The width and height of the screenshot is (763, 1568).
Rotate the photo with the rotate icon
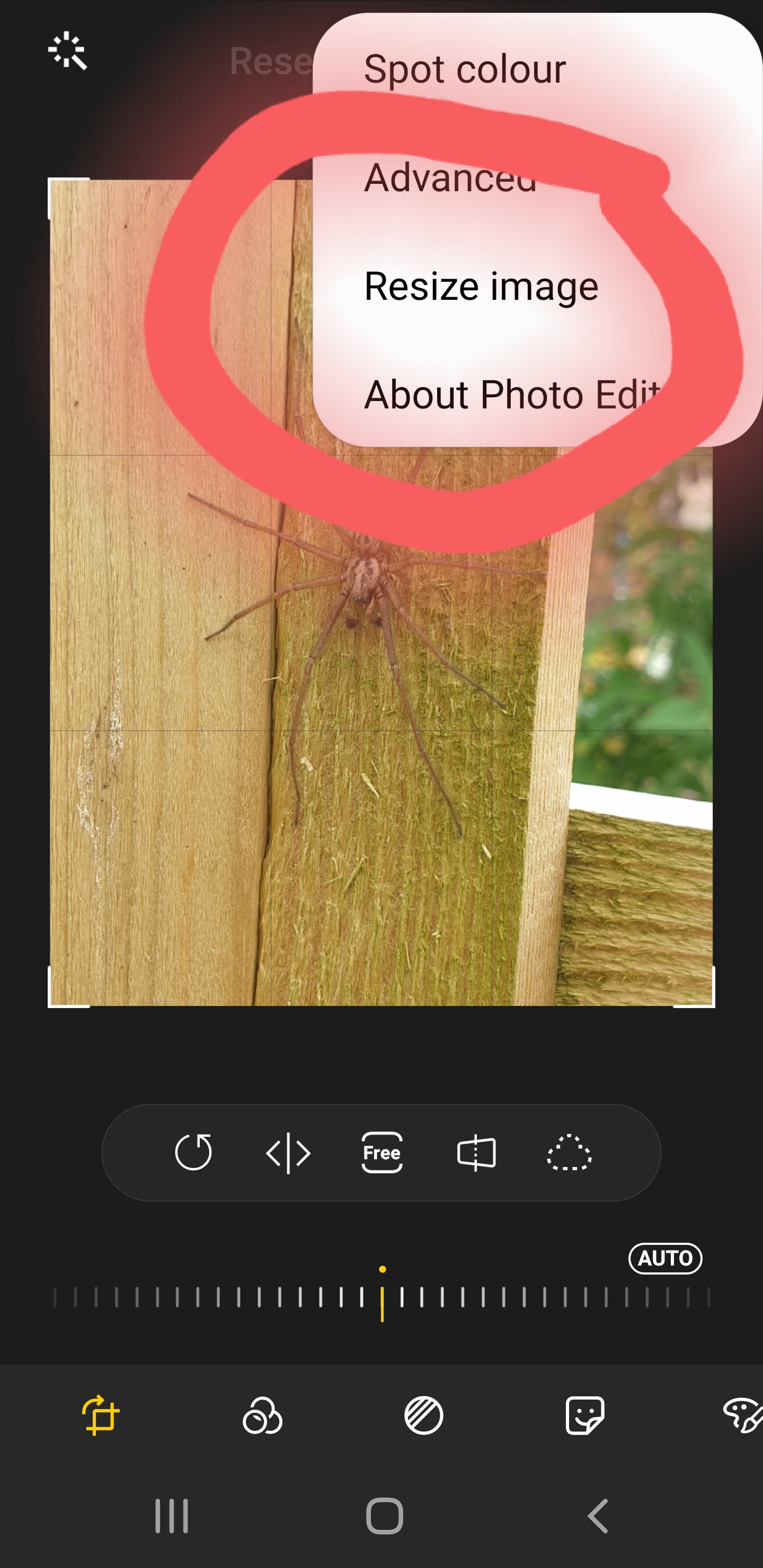click(x=193, y=1152)
